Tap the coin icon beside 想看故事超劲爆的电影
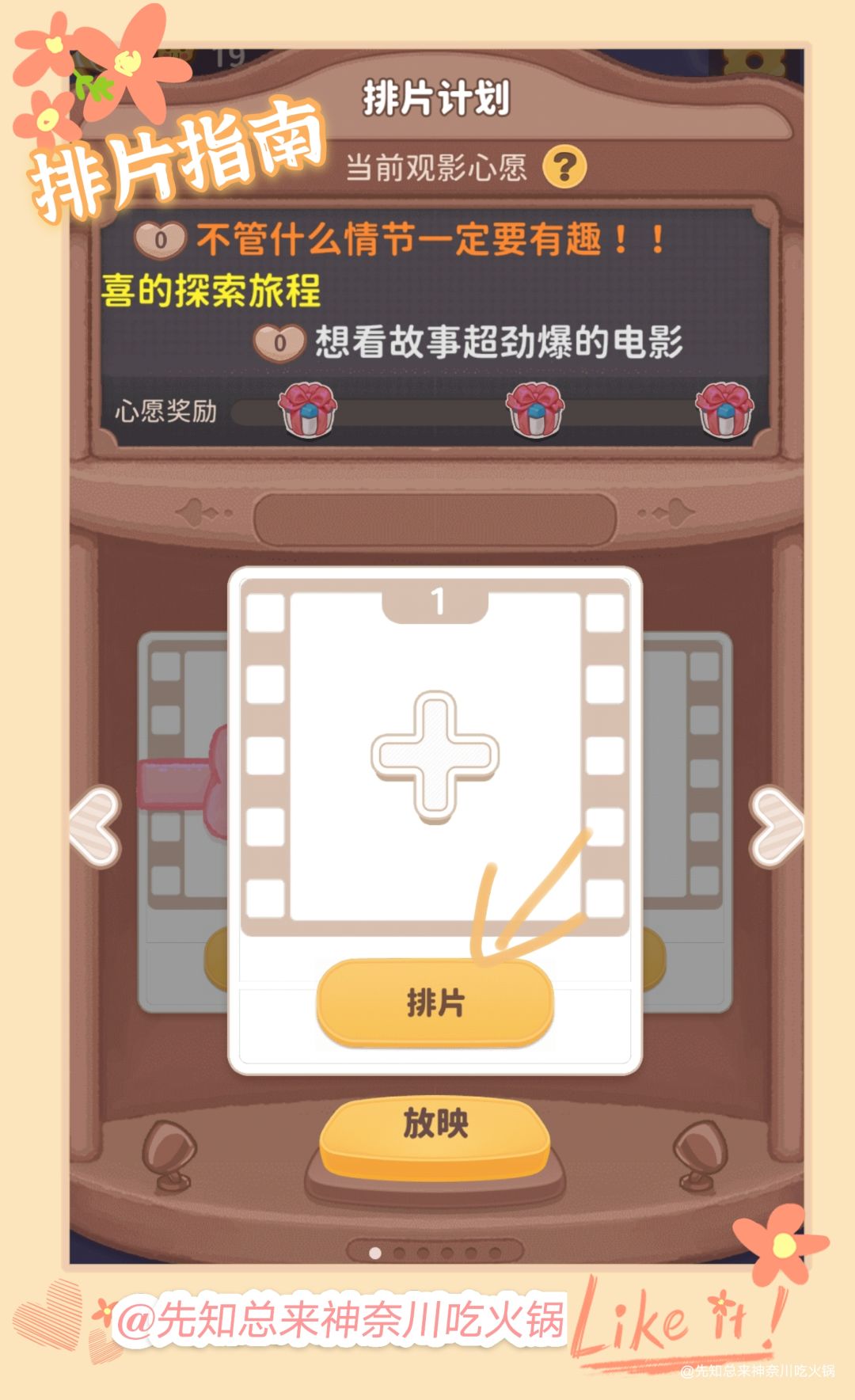Image resolution: width=855 pixels, height=1400 pixels. [278, 342]
